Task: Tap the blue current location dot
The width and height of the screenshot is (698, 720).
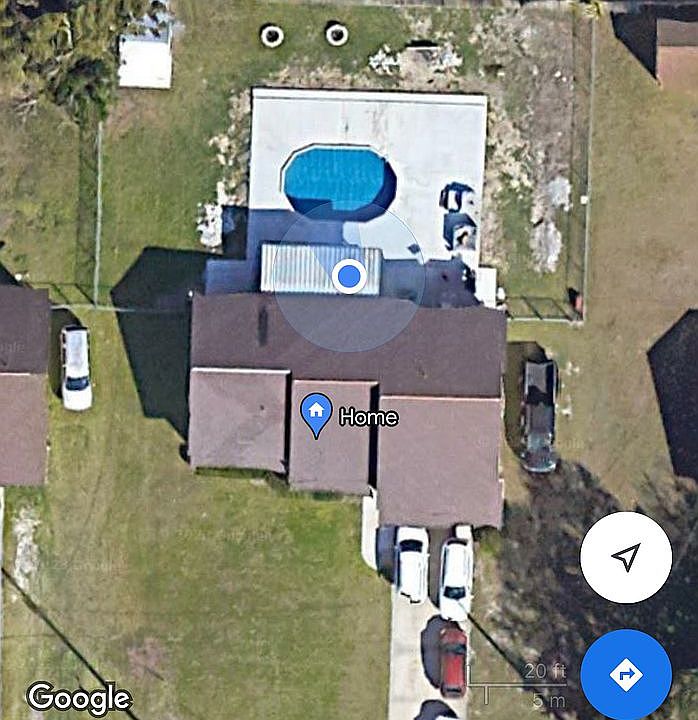Action: pos(348,276)
